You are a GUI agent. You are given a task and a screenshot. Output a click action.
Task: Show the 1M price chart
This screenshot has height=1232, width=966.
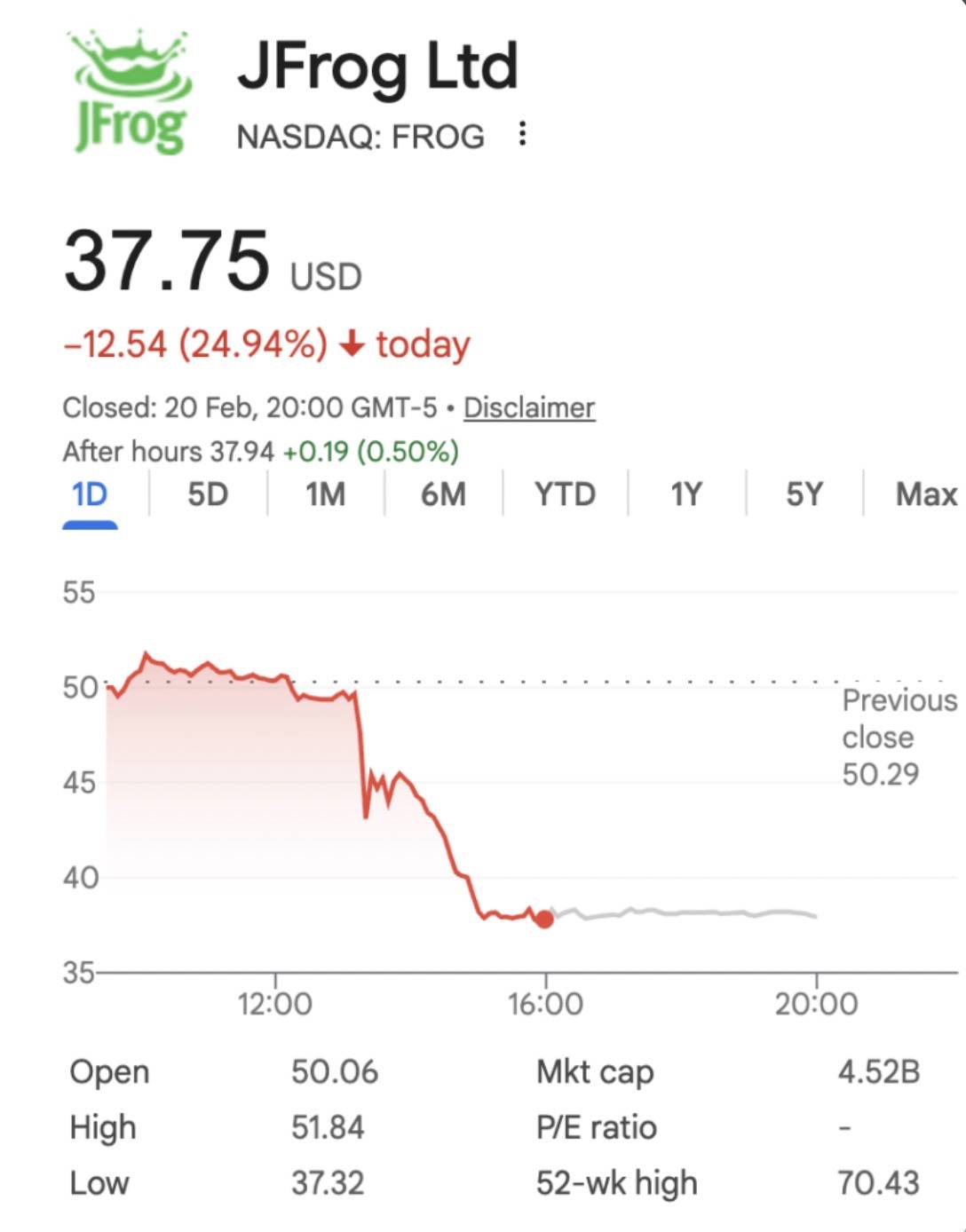325,494
